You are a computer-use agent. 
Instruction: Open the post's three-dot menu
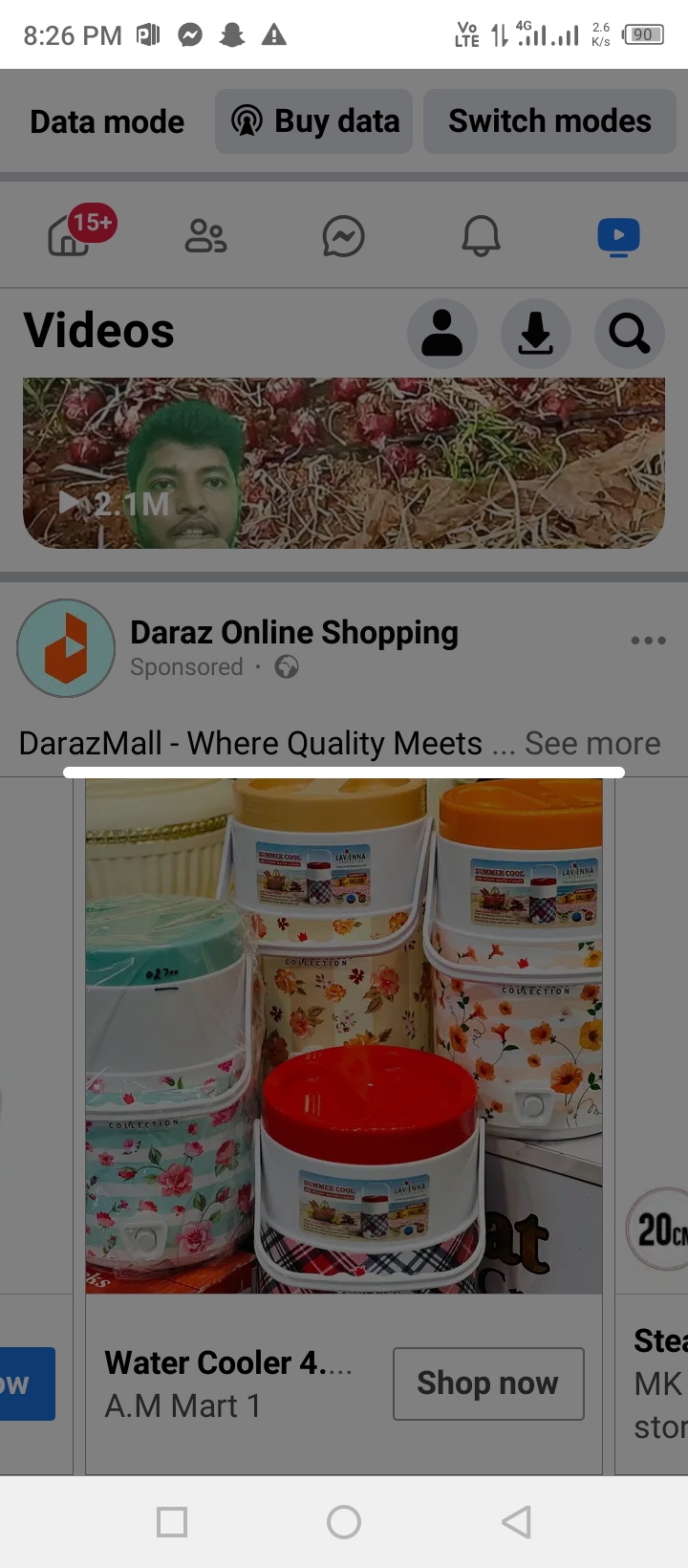[x=648, y=641]
